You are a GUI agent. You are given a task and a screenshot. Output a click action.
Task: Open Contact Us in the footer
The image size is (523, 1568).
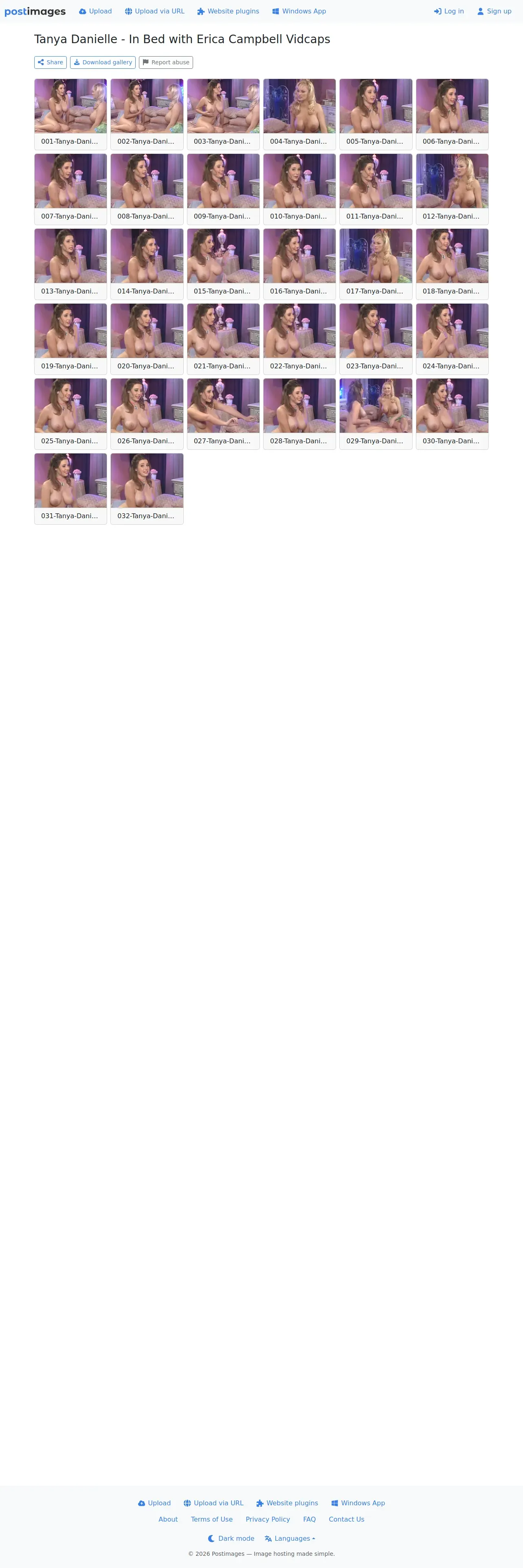pos(347,1519)
